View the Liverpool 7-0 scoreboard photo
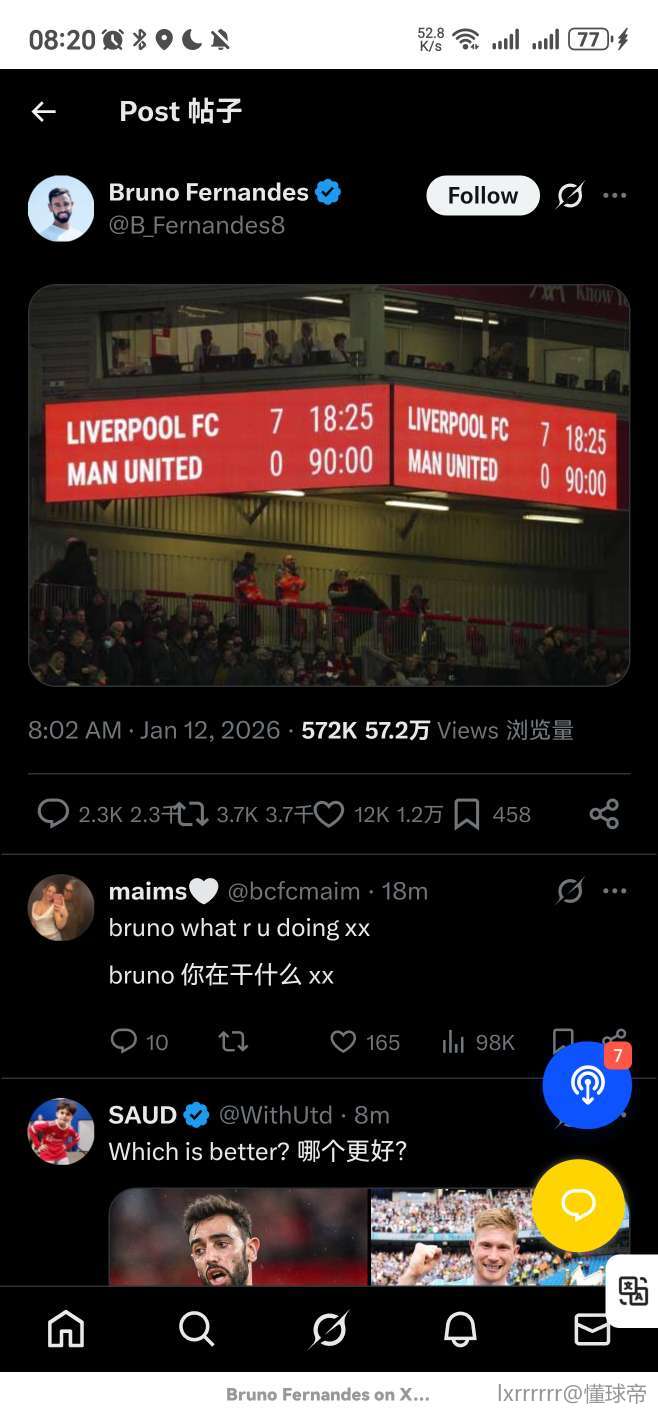The width and height of the screenshot is (658, 1416). click(329, 485)
